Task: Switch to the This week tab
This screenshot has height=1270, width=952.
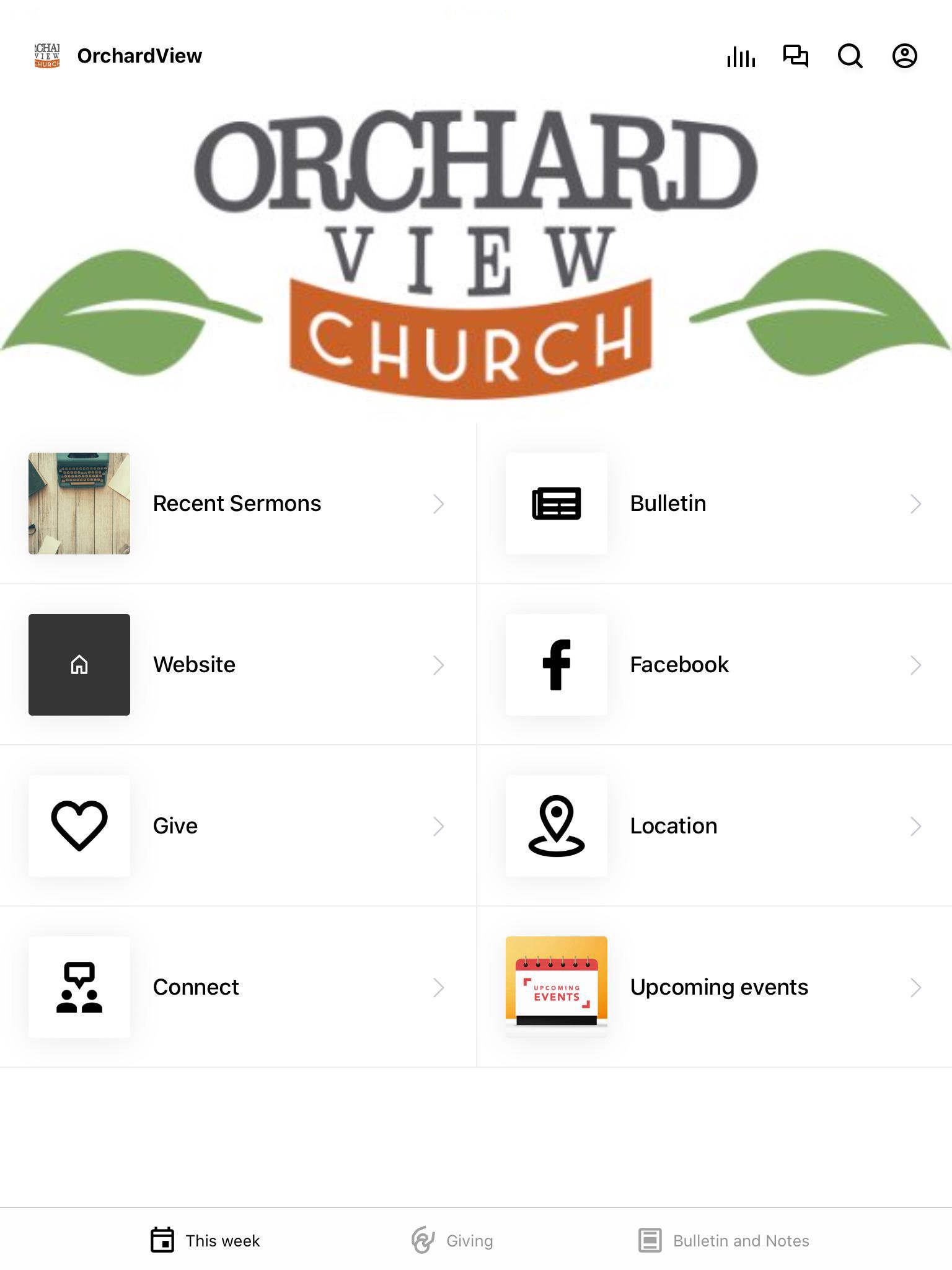Action: pos(206,1240)
